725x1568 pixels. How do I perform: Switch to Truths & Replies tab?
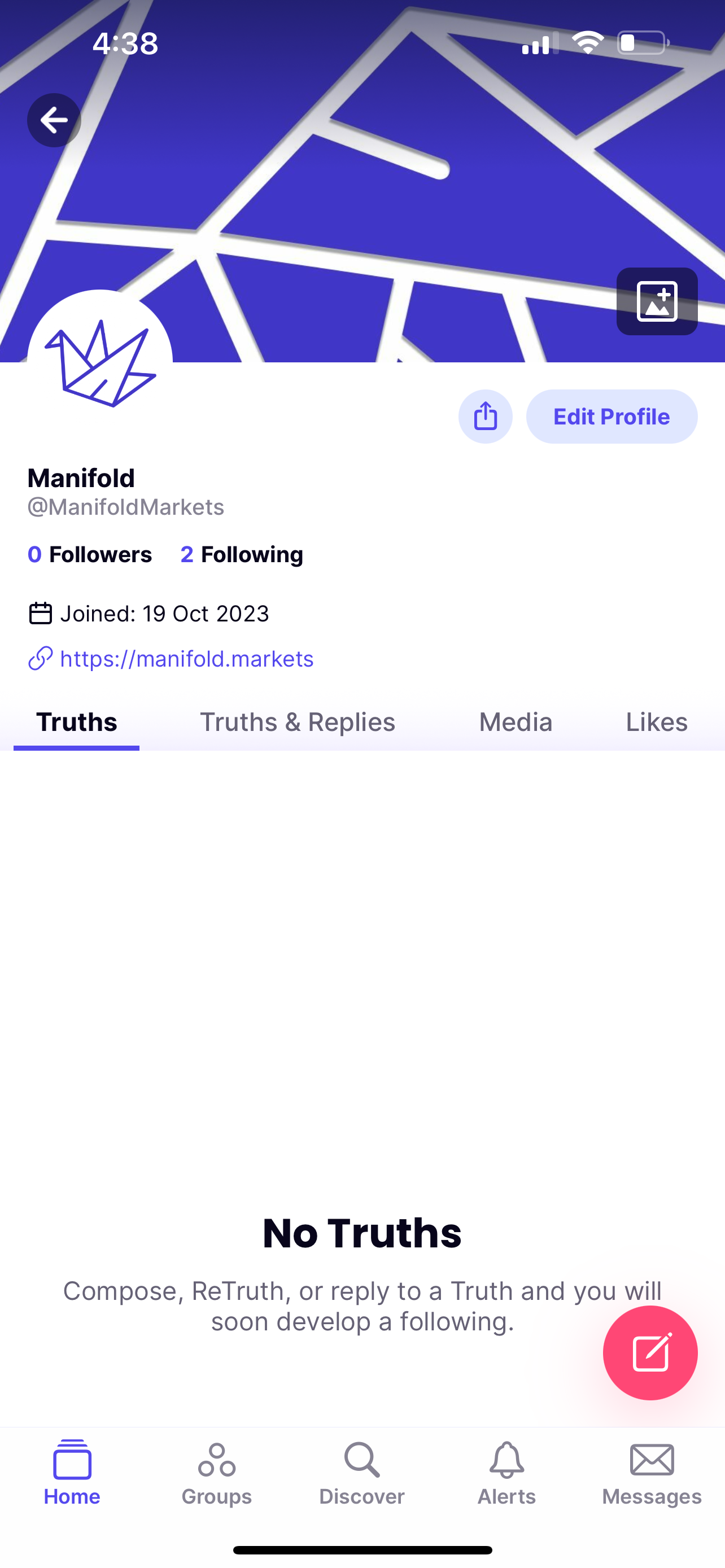(298, 722)
